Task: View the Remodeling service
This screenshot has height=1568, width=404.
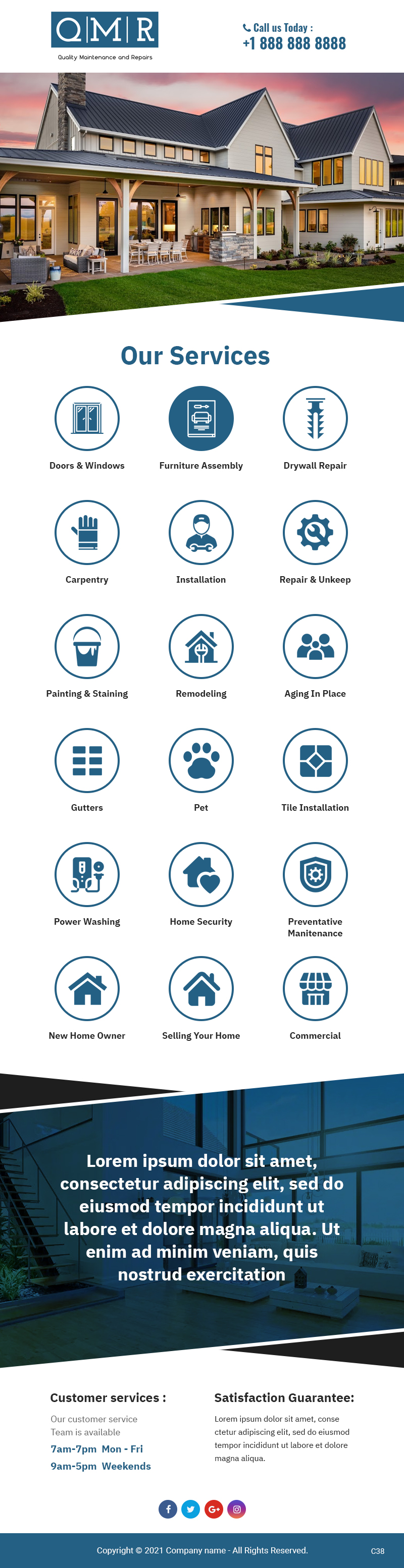Action: click(x=201, y=646)
